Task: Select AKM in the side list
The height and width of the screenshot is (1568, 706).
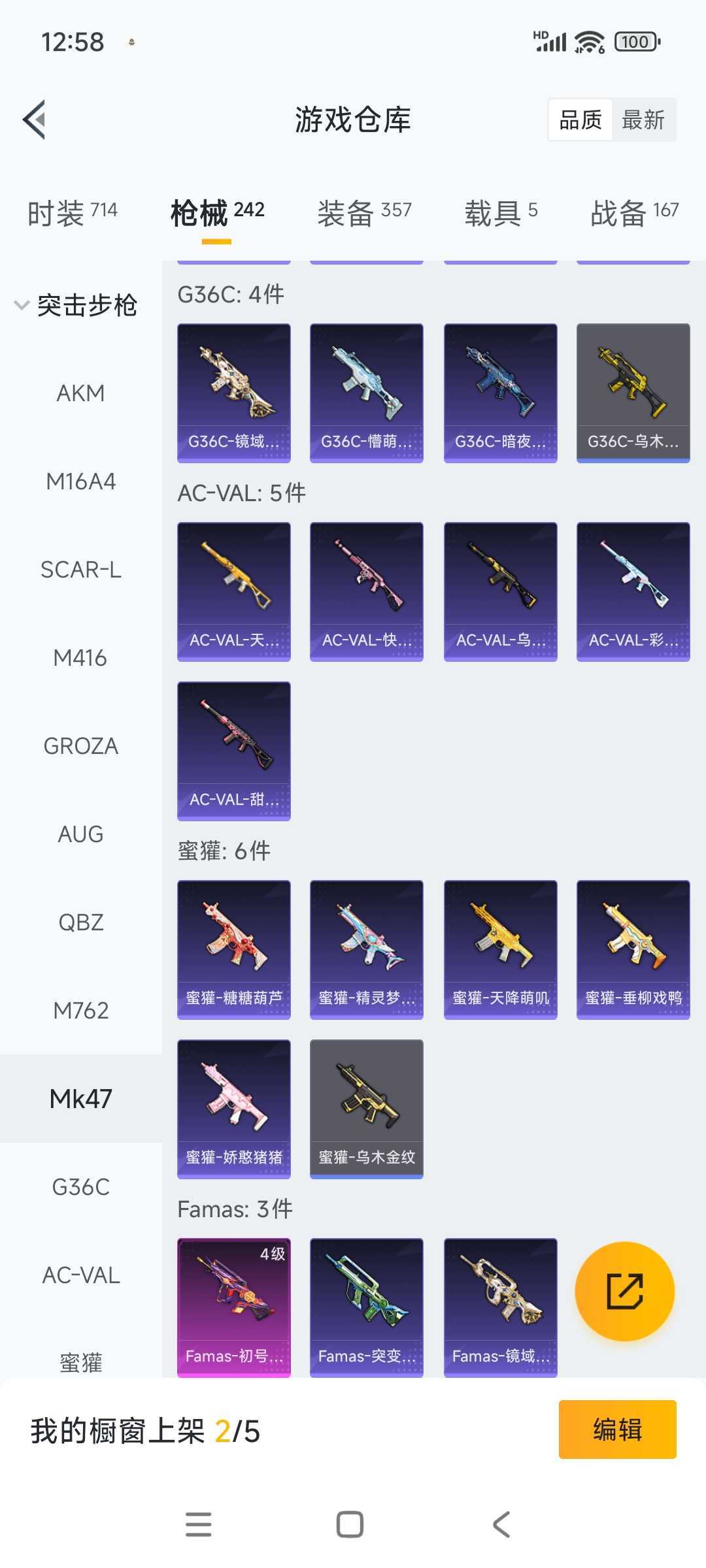Action: [x=81, y=393]
